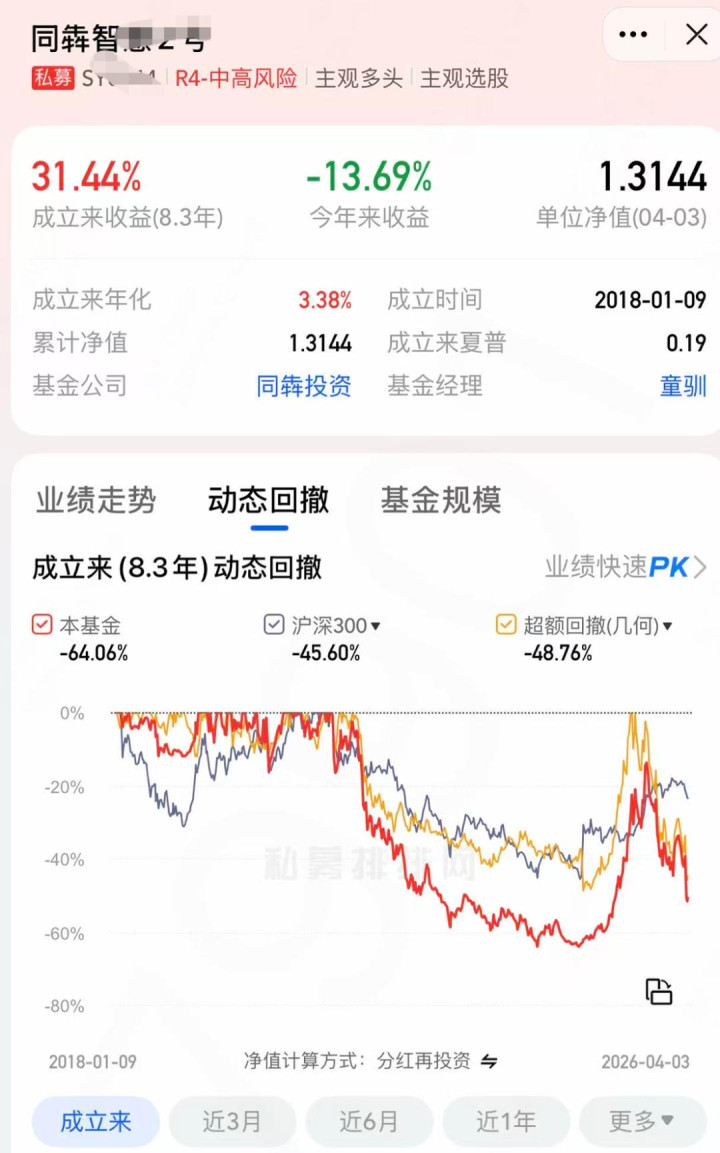Expand 更多 time range options
720x1153 pixels.
click(642, 1121)
